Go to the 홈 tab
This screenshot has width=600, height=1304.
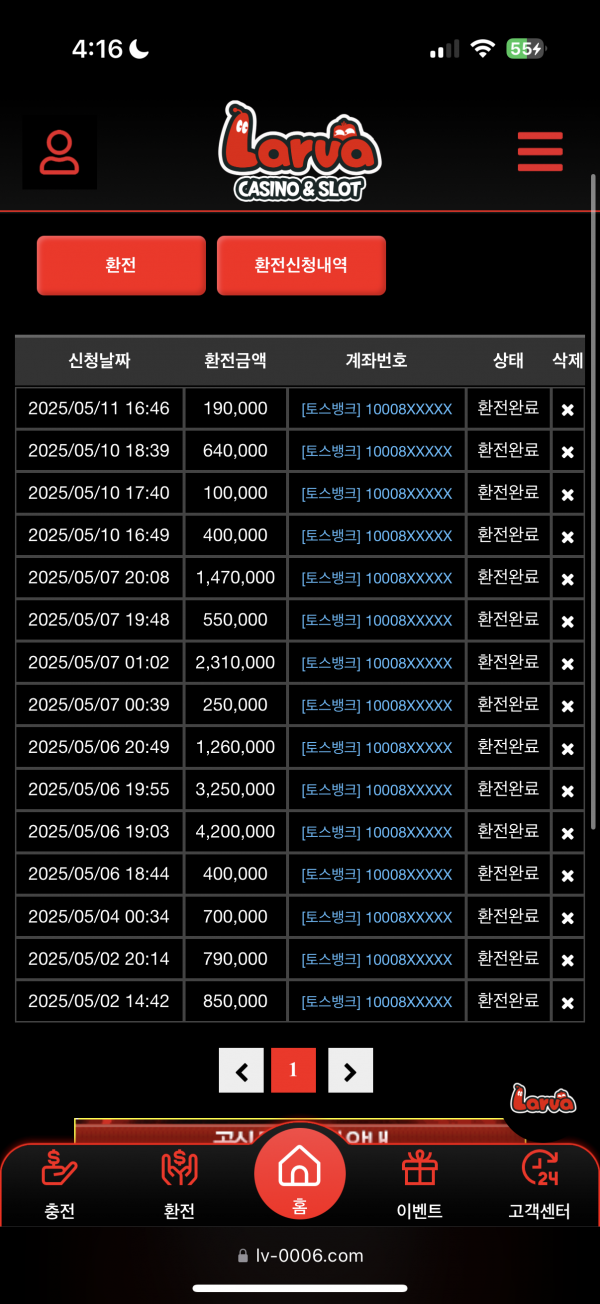coord(299,1176)
